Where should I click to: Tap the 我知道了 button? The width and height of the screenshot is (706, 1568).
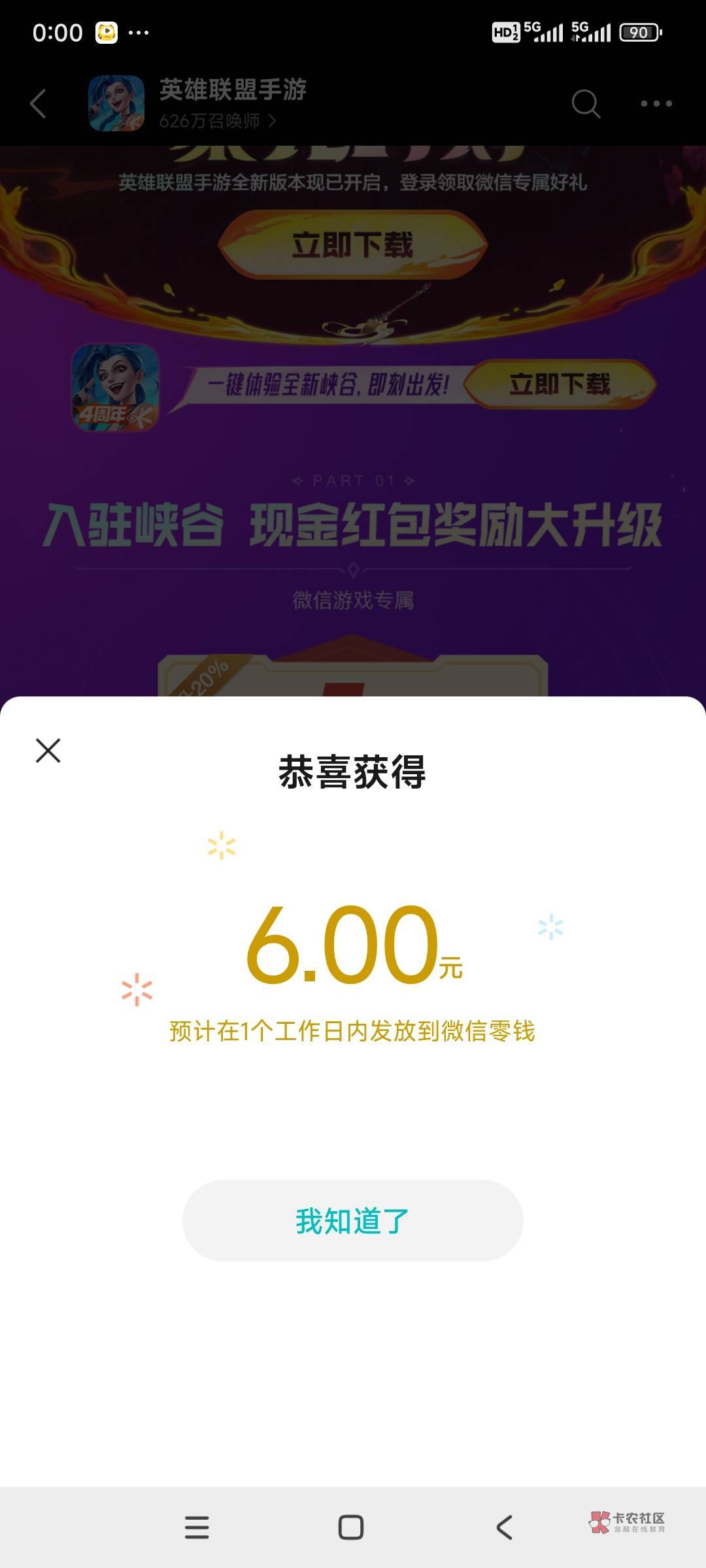click(x=352, y=1220)
